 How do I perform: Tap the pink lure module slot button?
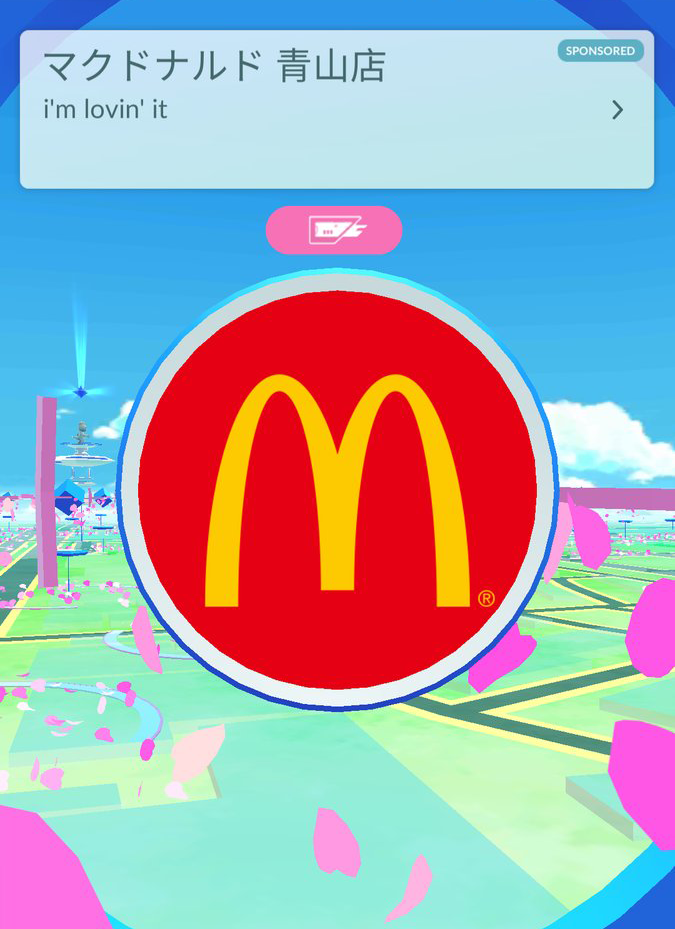tap(334, 230)
